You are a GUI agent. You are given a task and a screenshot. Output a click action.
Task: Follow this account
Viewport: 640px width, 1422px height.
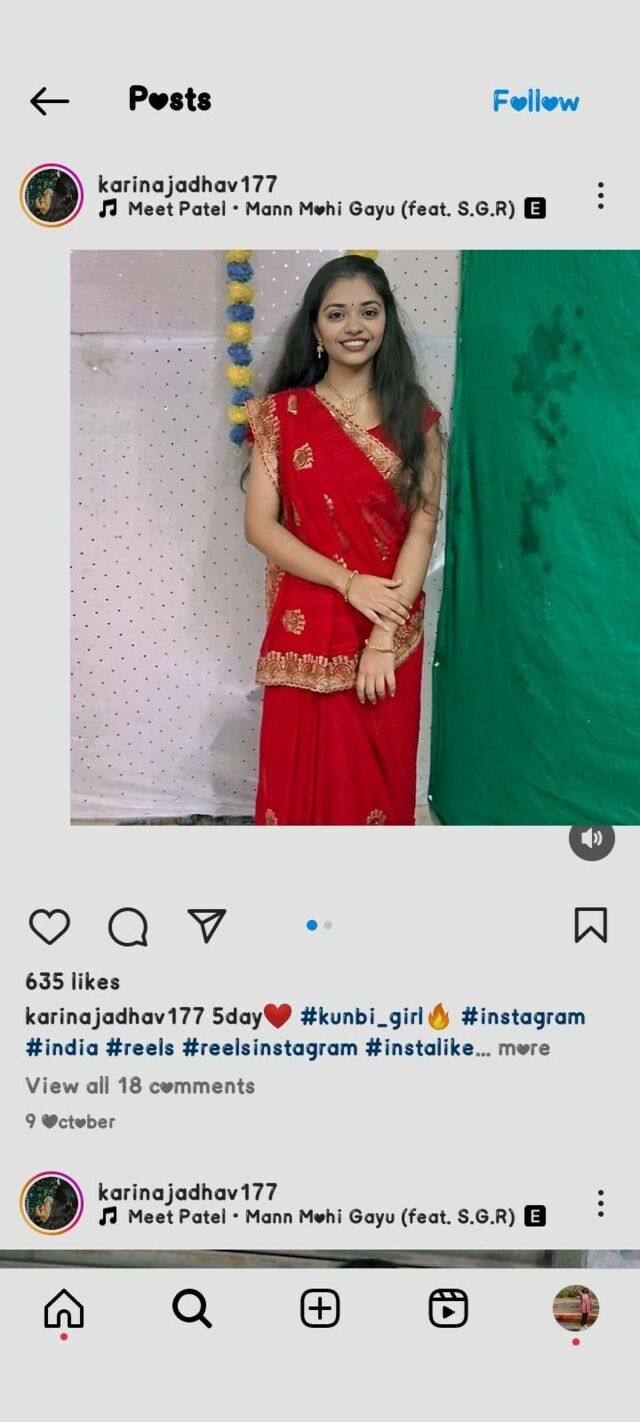[x=536, y=101]
